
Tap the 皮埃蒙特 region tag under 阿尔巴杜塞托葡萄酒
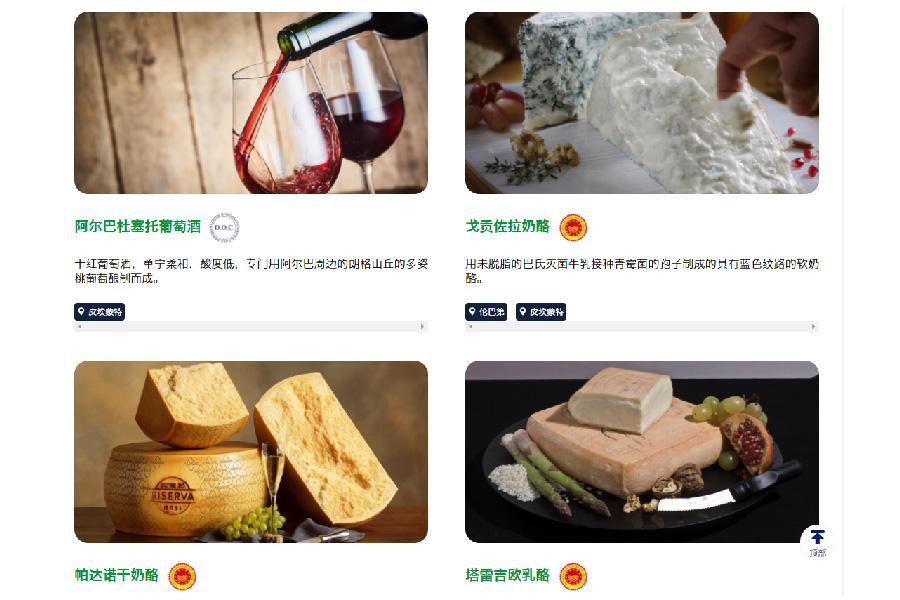100,312
